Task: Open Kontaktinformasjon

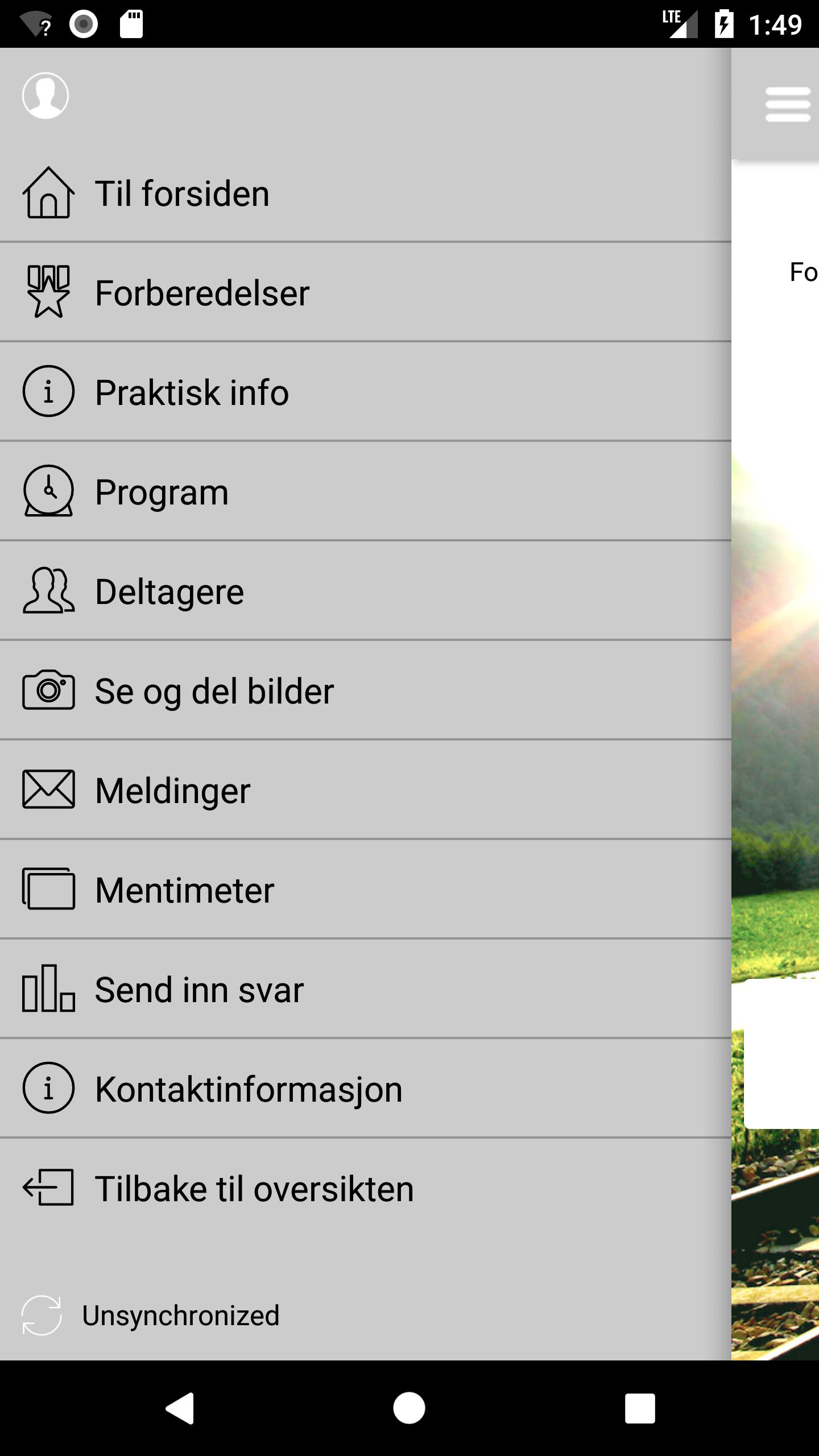Action: (249, 1089)
